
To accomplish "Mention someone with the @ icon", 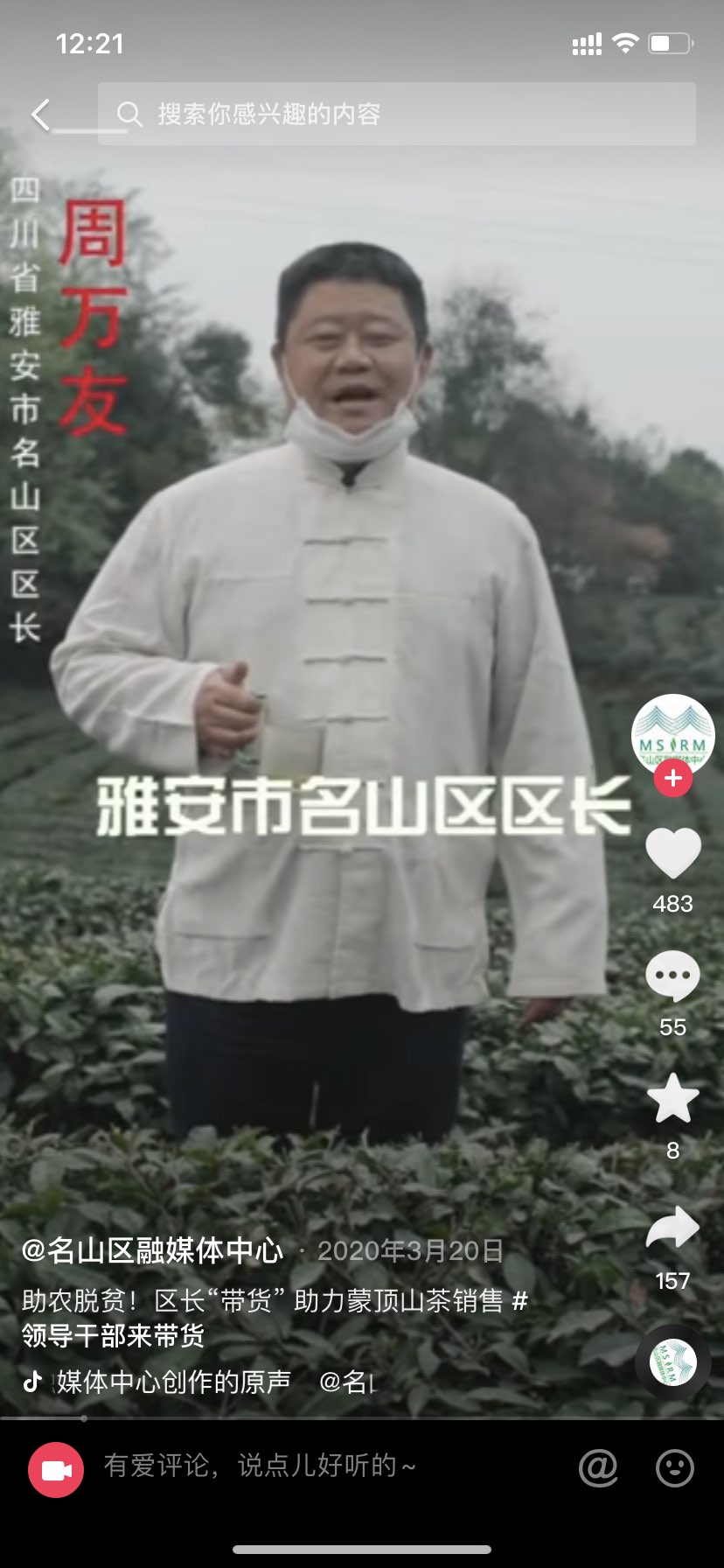I will [598, 1467].
